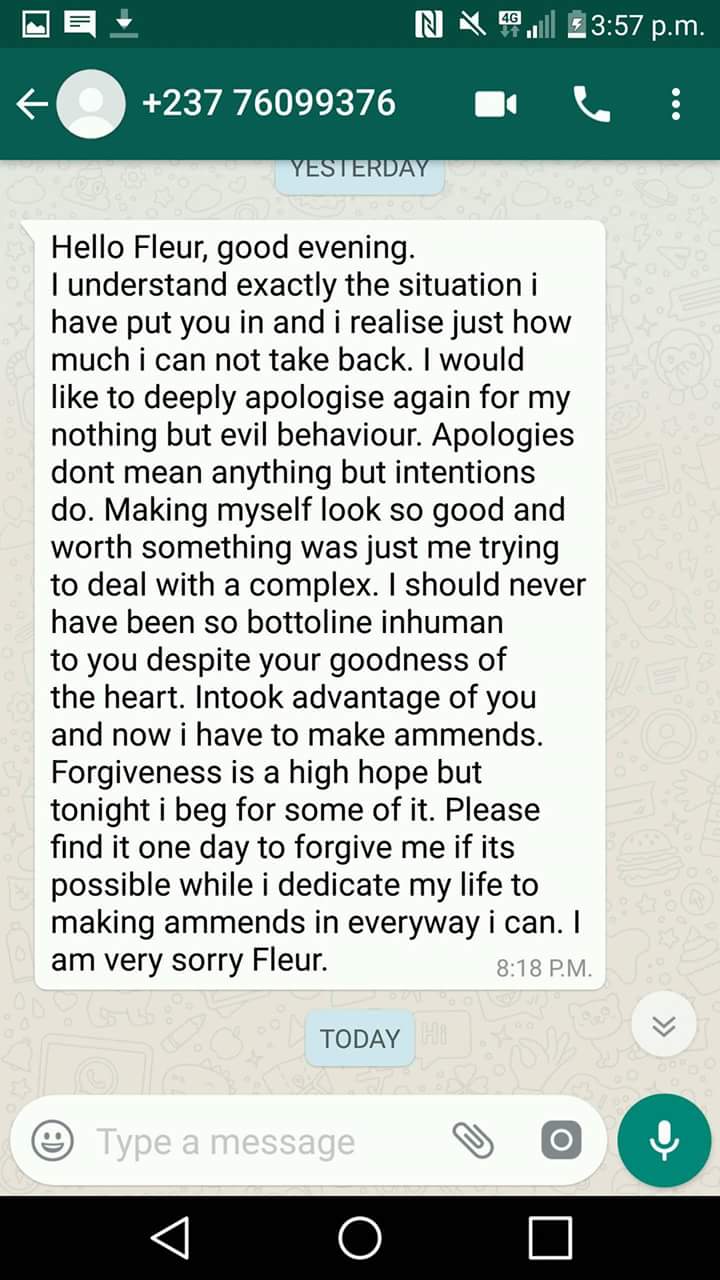The height and width of the screenshot is (1280, 720).
Task: Open the overflow menu
Action: (677, 104)
